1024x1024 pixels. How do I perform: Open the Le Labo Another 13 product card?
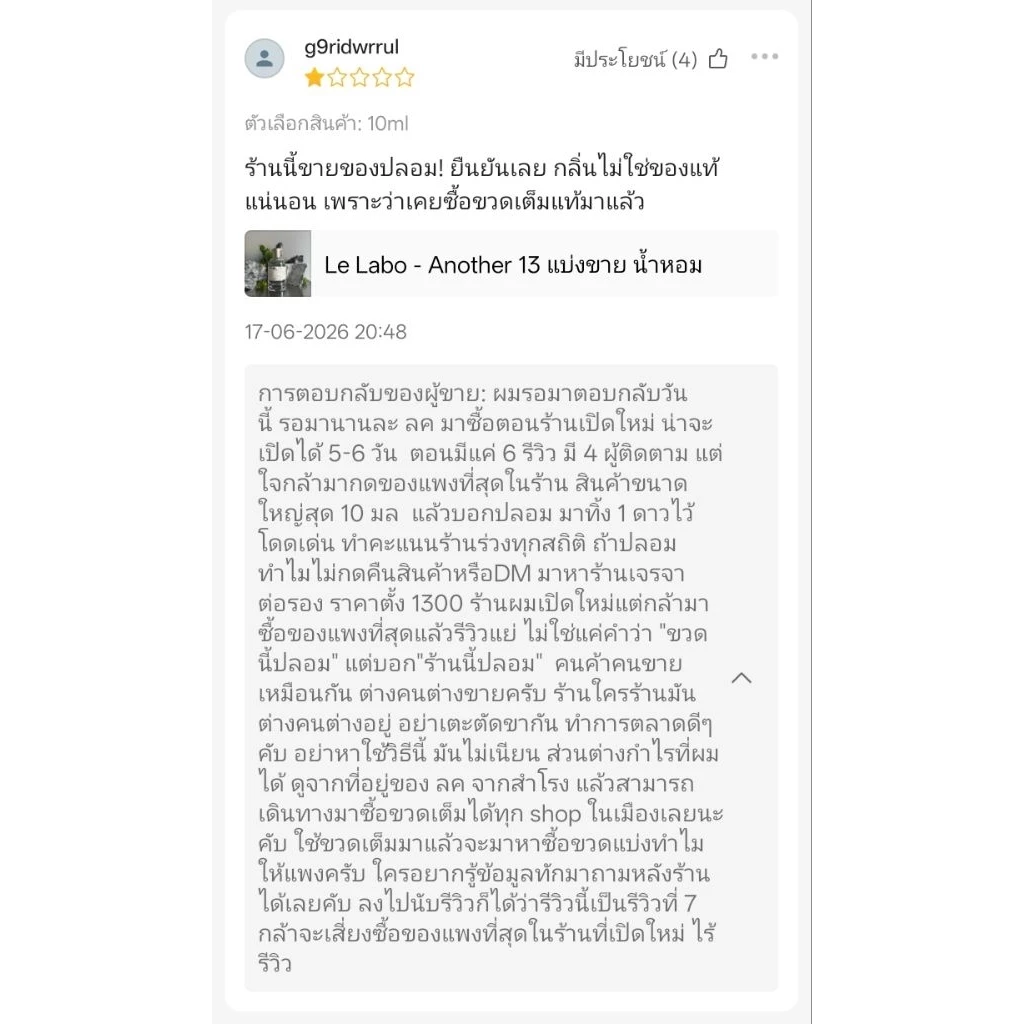pos(511,263)
